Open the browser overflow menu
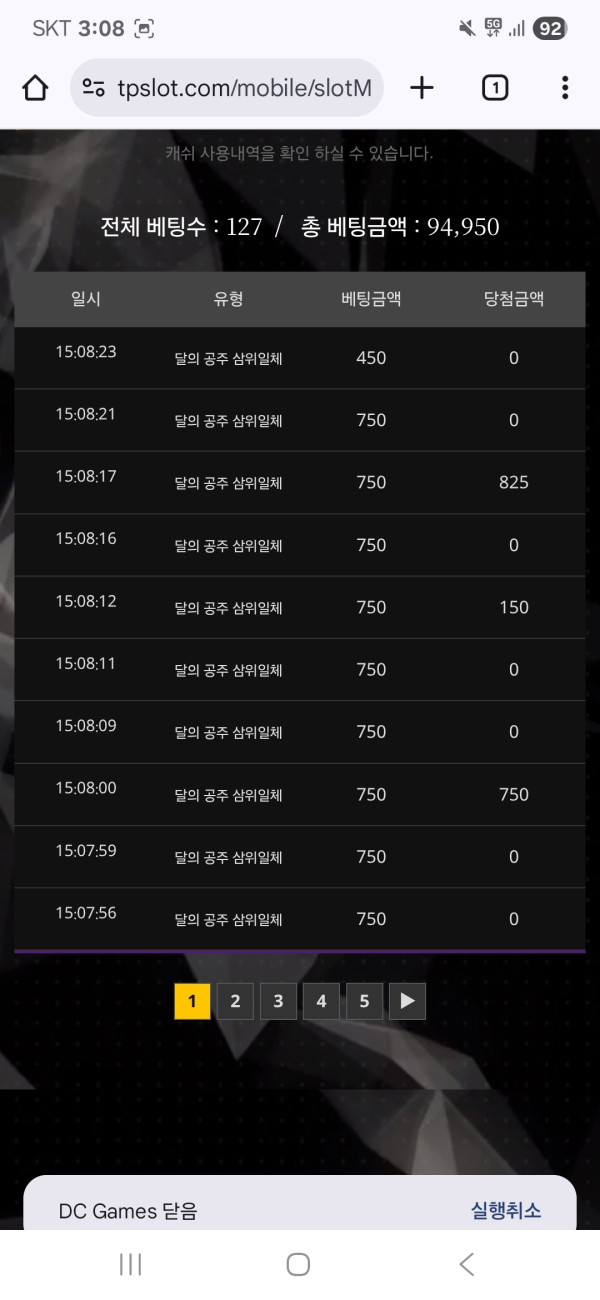The height and width of the screenshot is (1300, 600). (565, 88)
